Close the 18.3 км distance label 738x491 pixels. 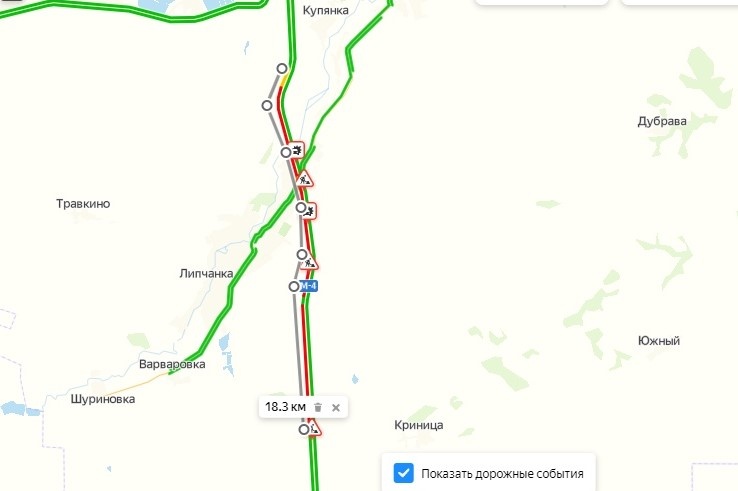[x=336, y=407]
